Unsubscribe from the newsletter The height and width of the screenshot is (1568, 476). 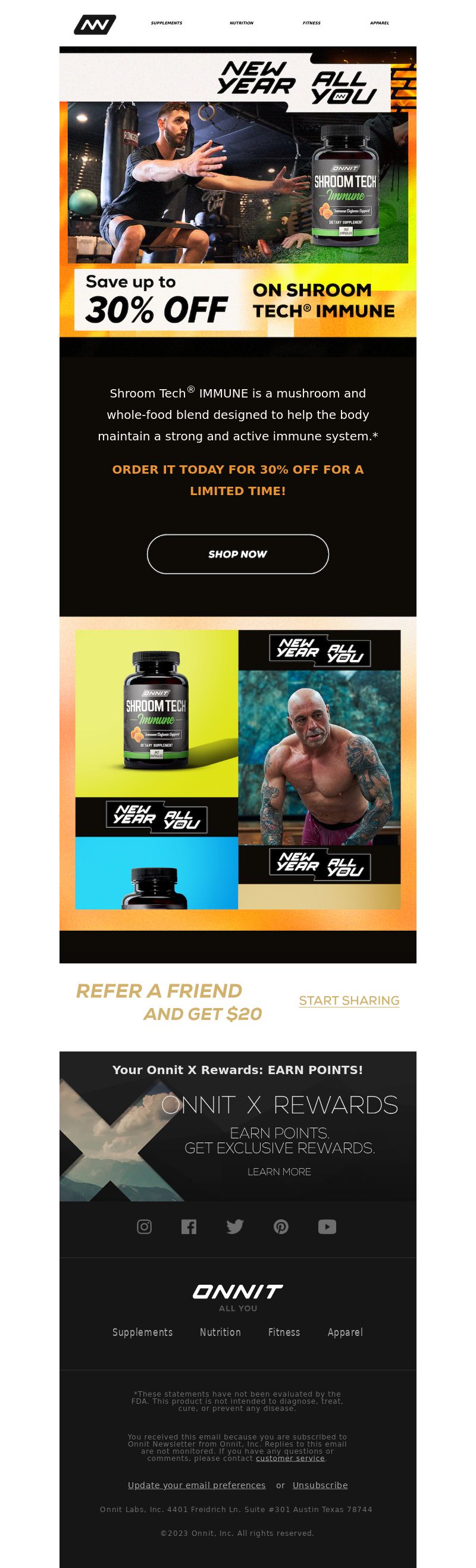[320, 1485]
